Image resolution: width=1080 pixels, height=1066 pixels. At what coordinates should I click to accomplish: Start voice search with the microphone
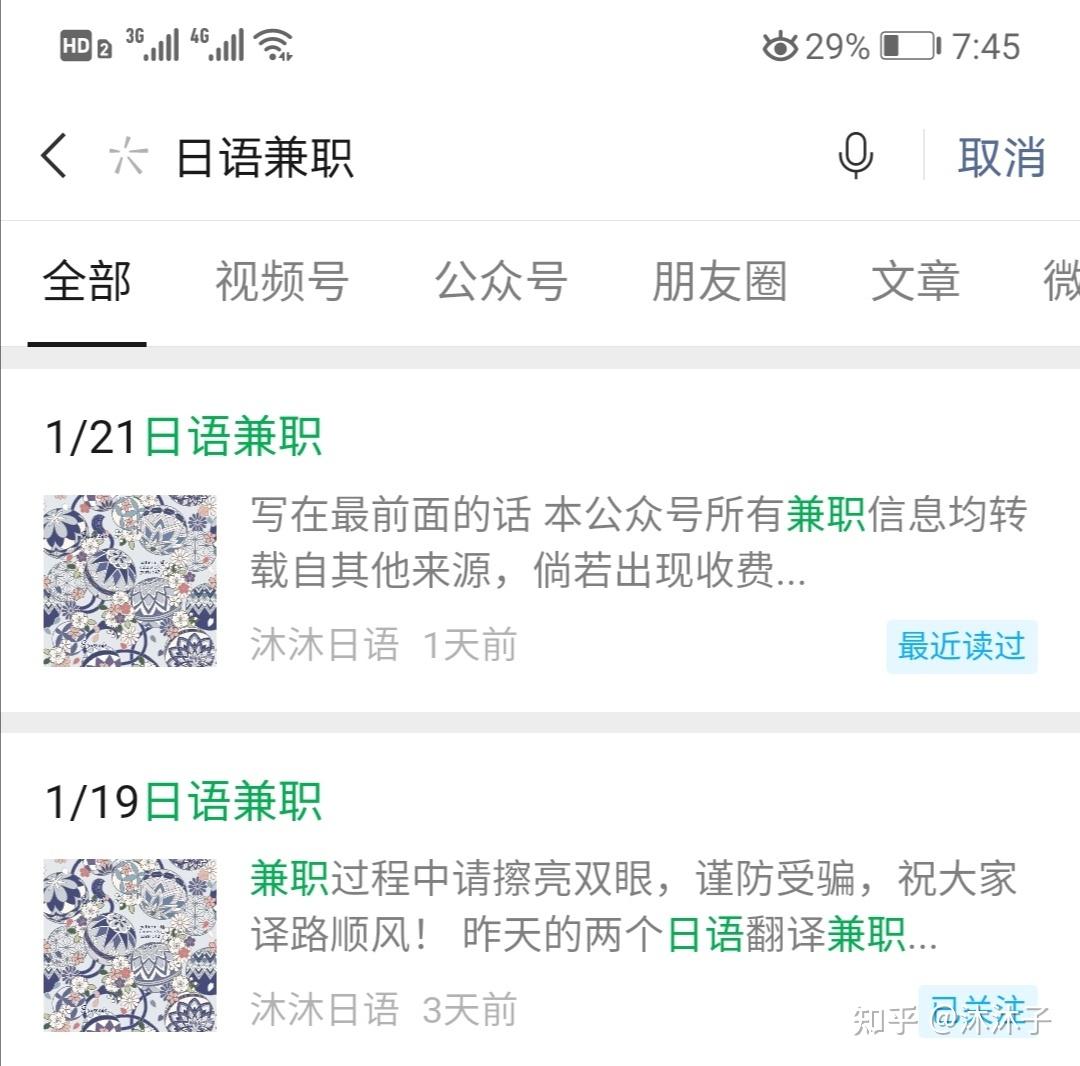coord(855,157)
